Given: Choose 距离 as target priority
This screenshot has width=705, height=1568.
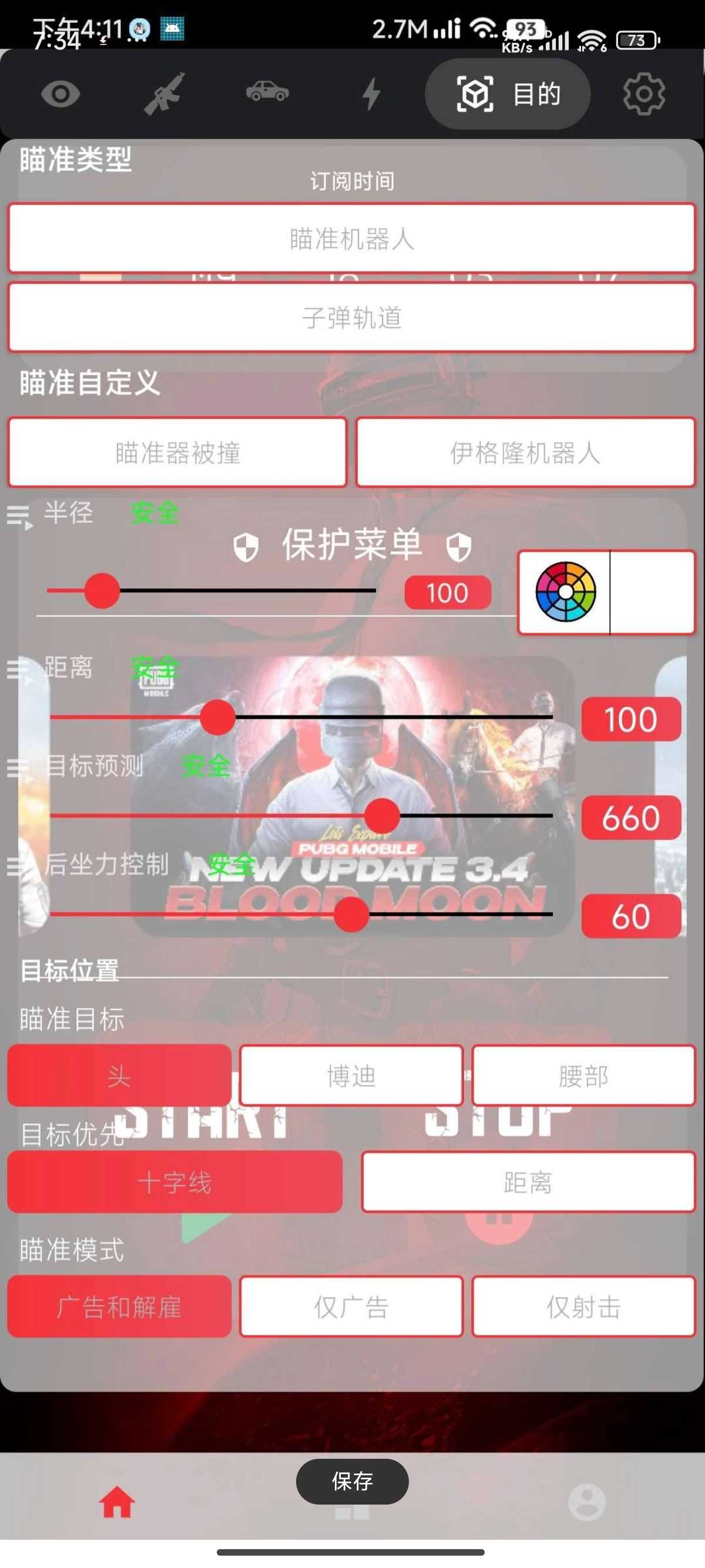Looking at the screenshot, I should click(x=527, y=1182).
